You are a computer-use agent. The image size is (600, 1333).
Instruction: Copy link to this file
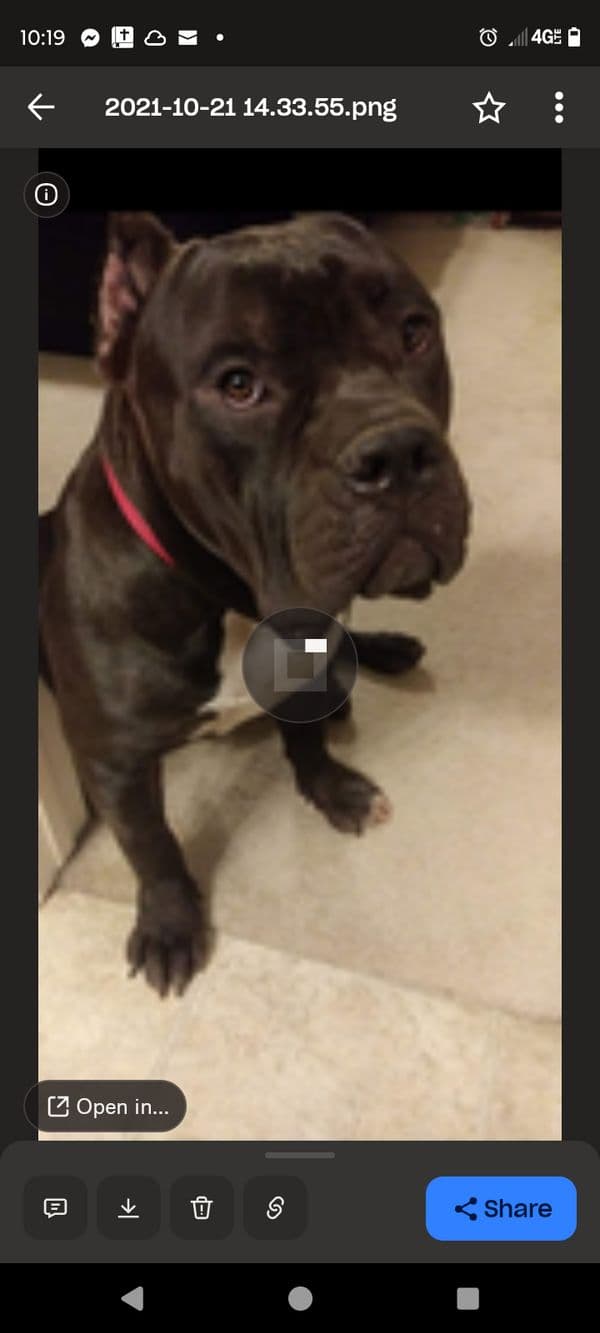pos(275,1208)
